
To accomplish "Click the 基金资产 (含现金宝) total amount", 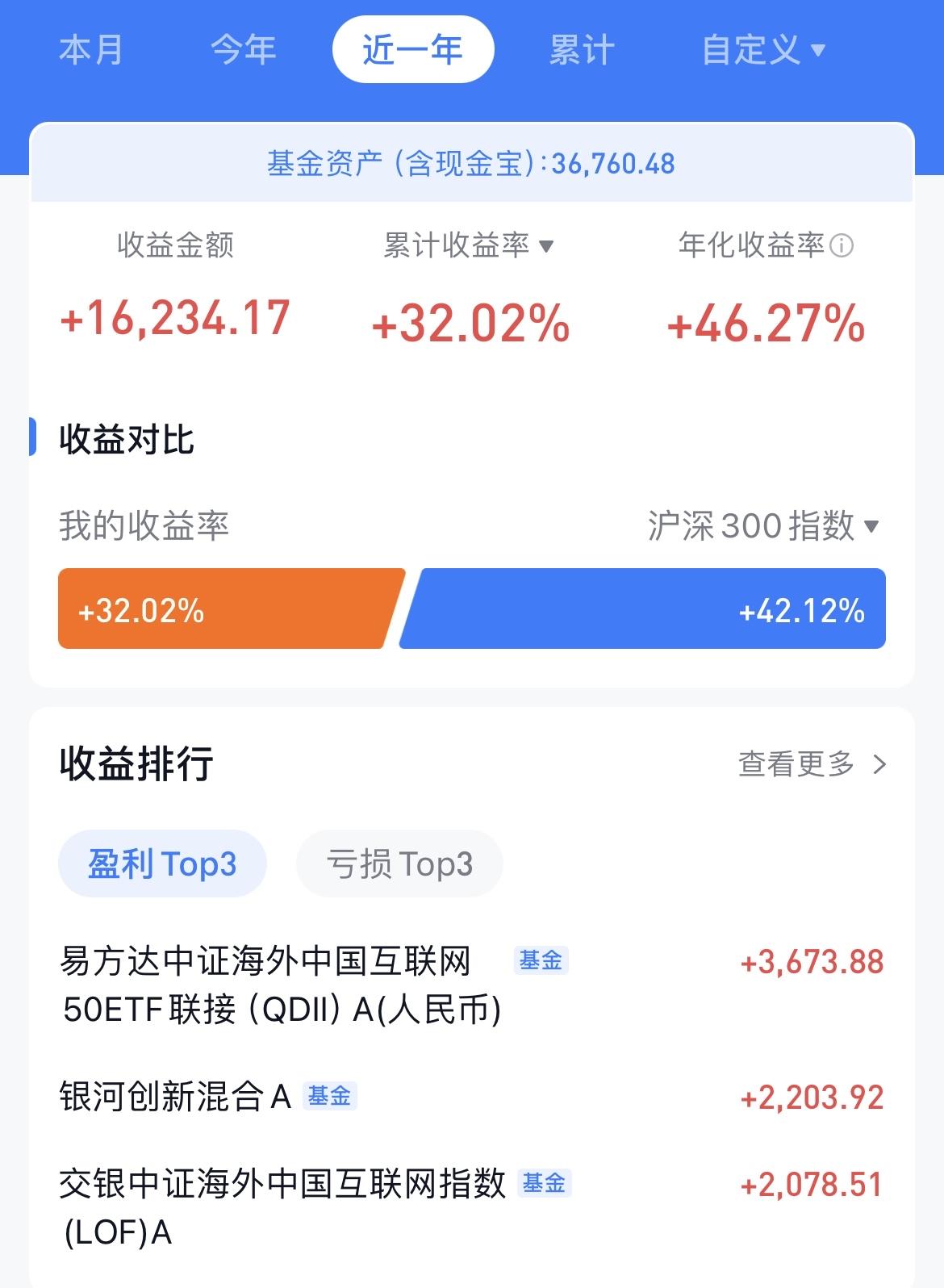I will click(470, 164).
